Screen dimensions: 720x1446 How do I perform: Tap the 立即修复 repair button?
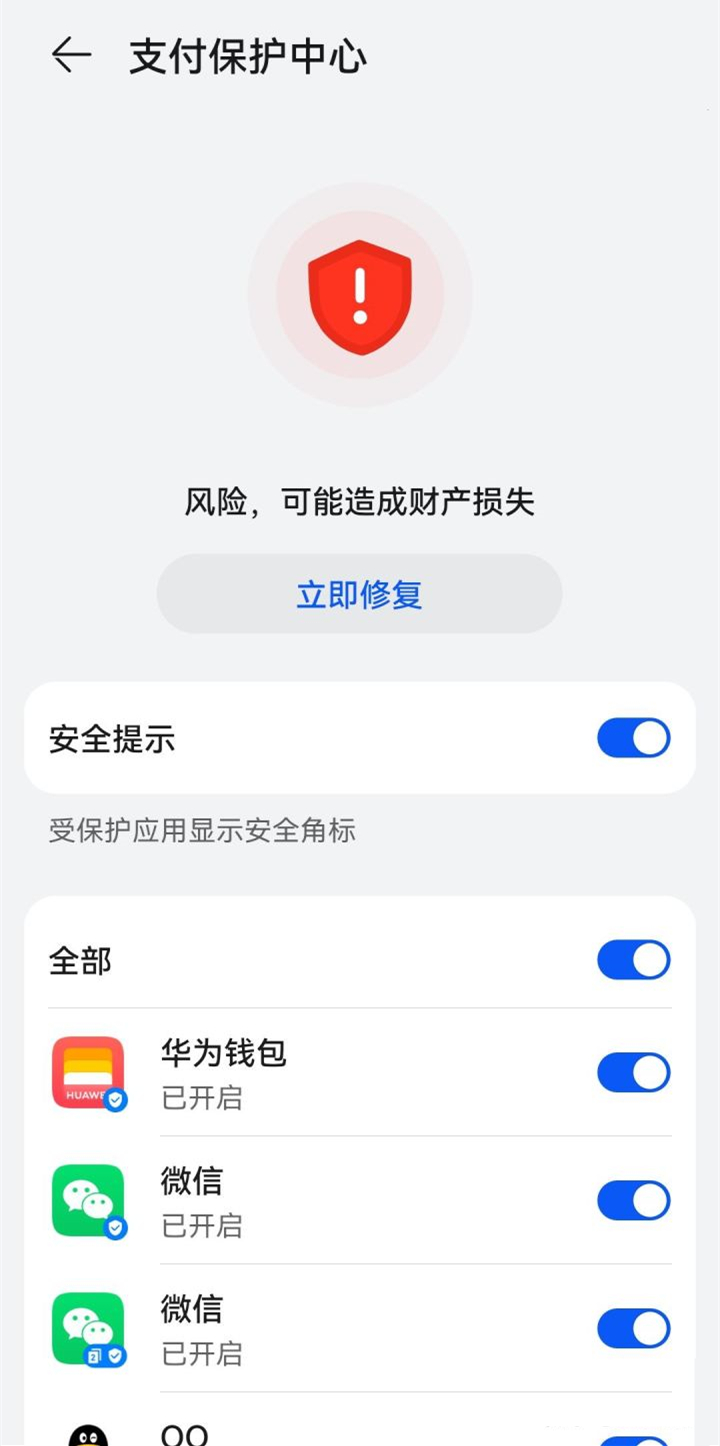pos(358,593)
